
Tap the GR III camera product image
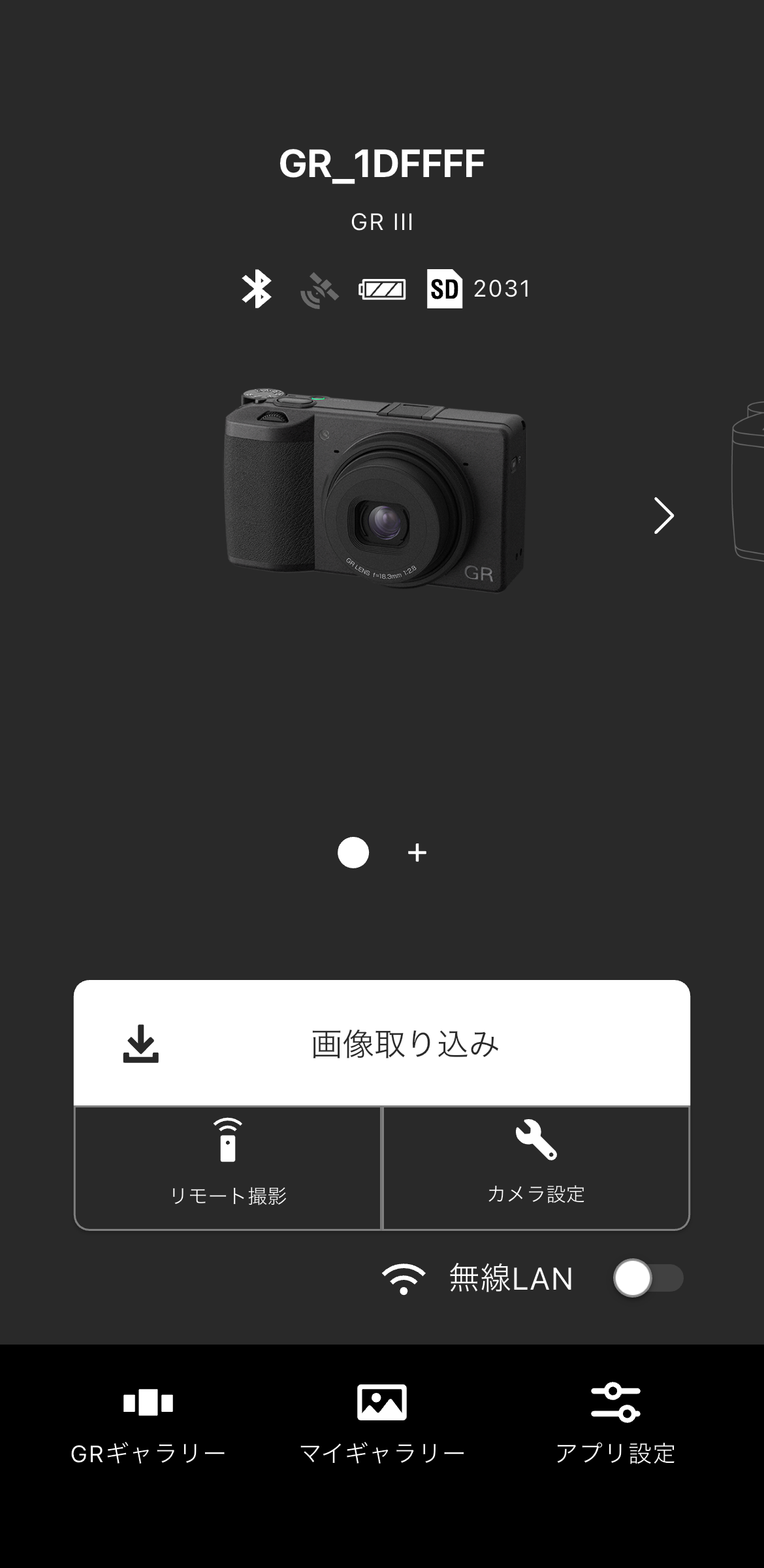tap(372, 497)
